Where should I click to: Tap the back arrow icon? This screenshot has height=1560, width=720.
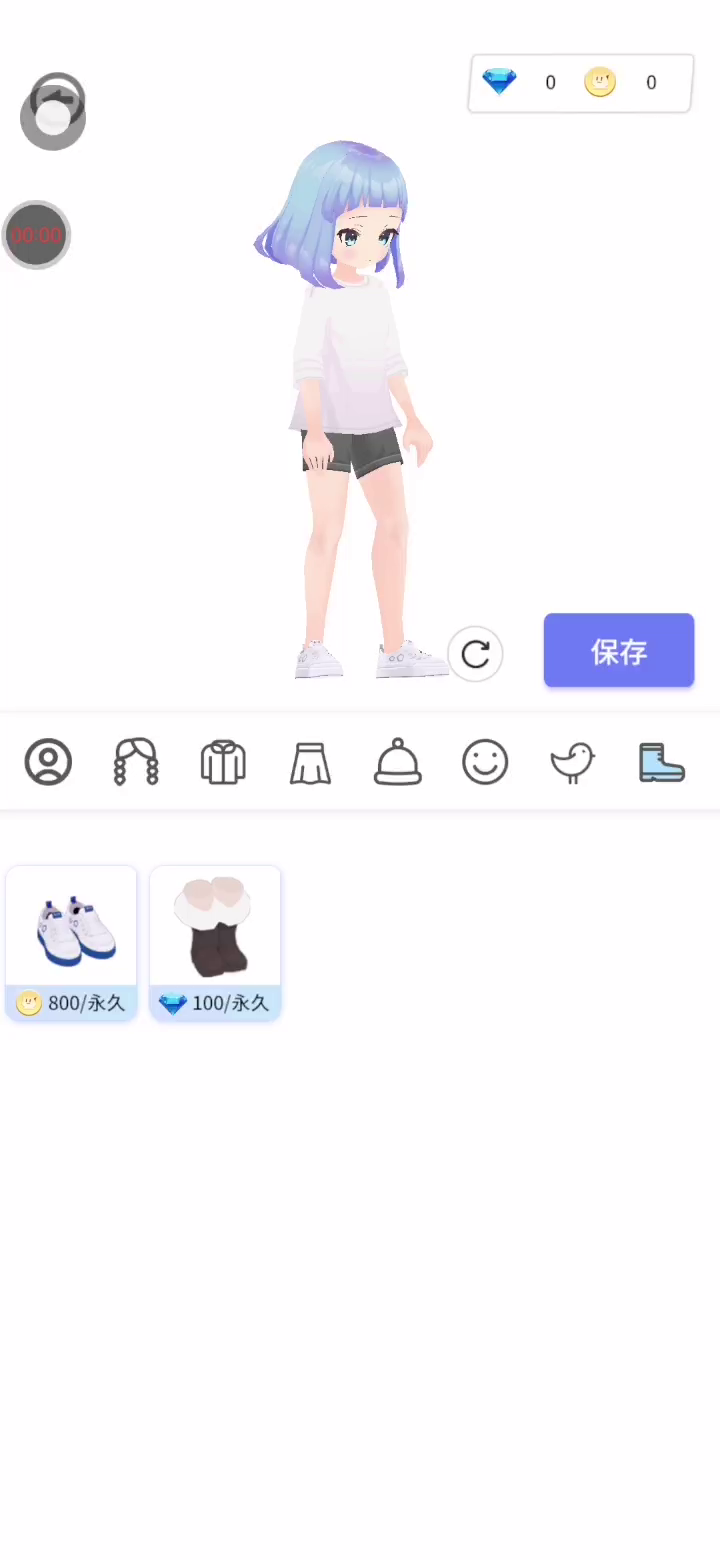tap(57, 99)
